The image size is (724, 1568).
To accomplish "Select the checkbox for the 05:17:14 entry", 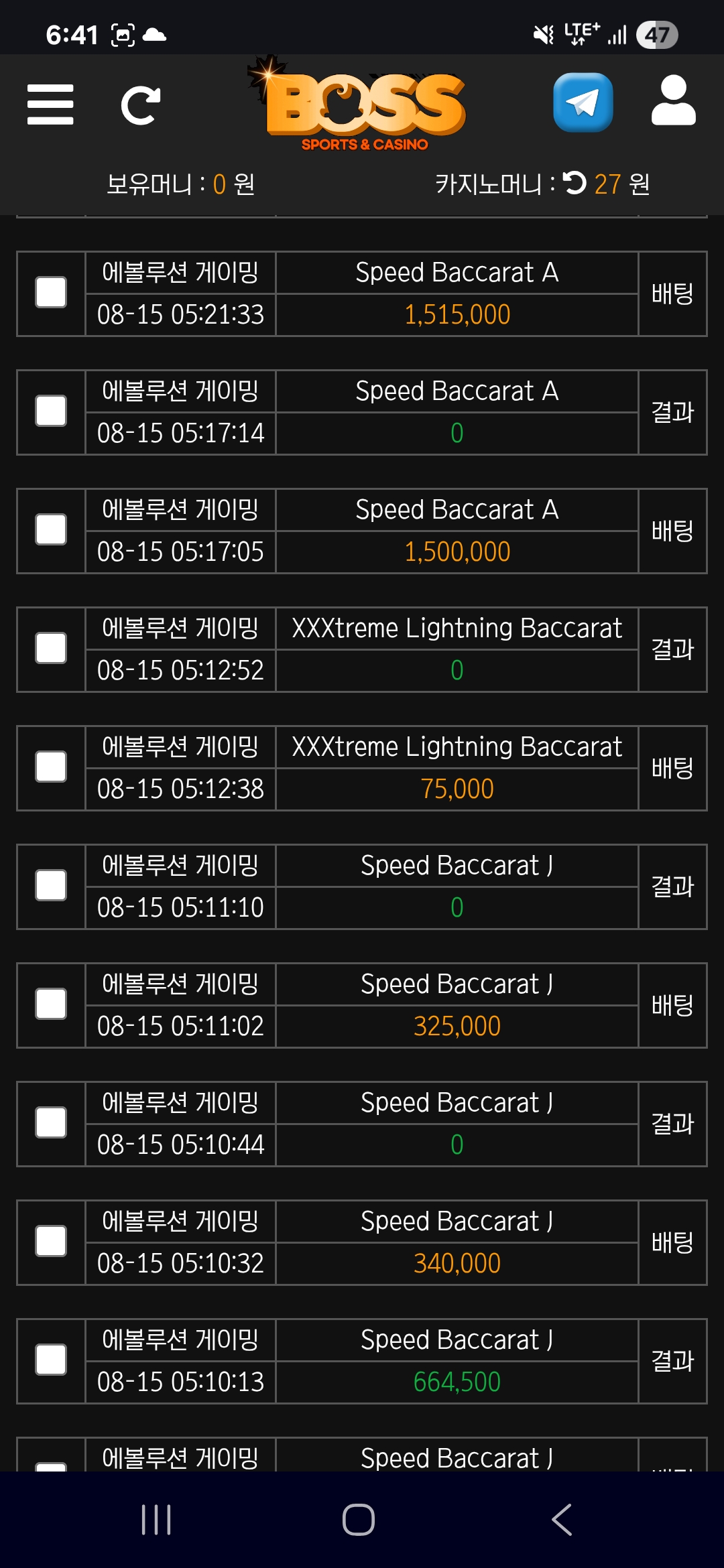I will (51, 411).
